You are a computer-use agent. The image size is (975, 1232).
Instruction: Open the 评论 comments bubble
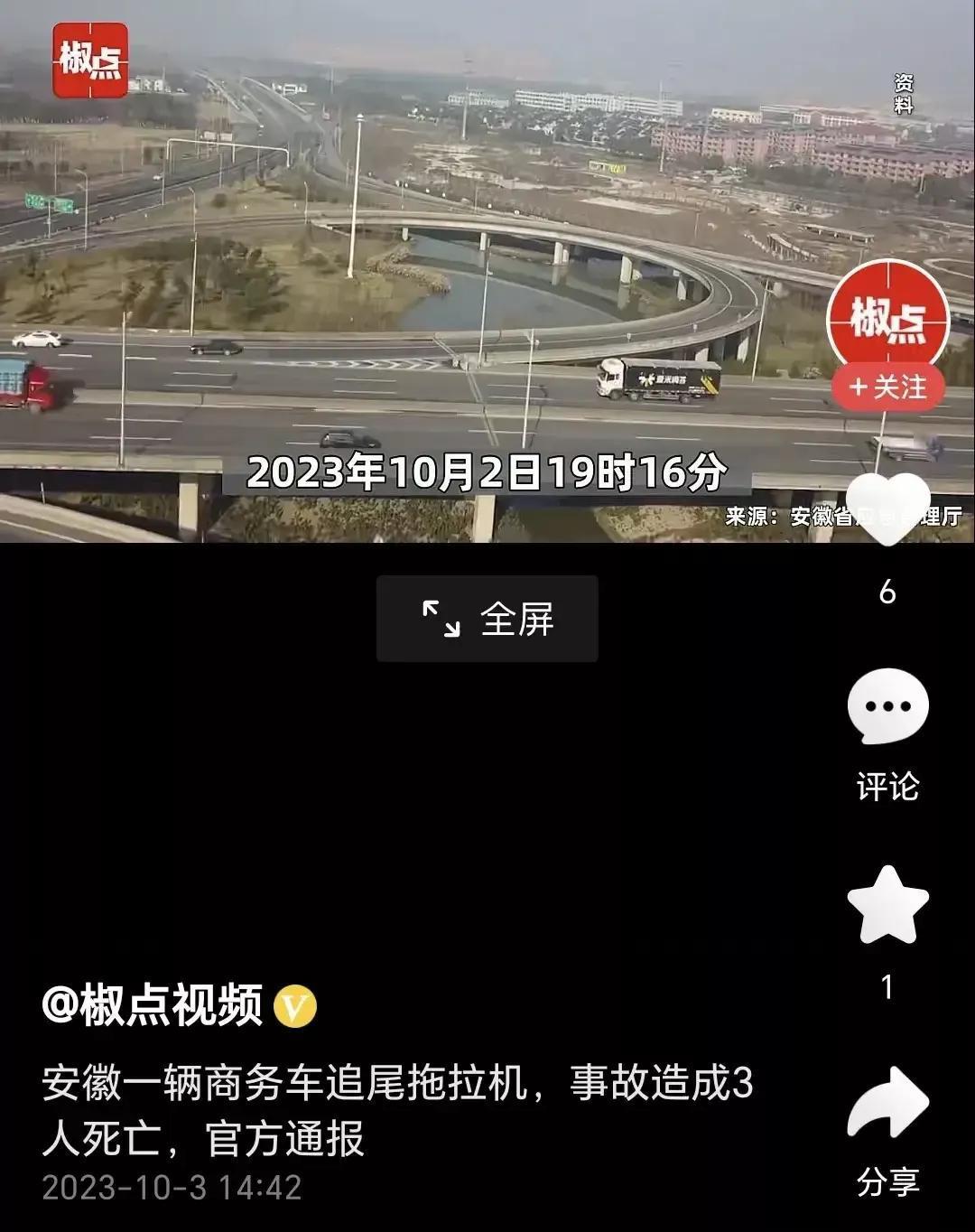(x=887, y=707)
